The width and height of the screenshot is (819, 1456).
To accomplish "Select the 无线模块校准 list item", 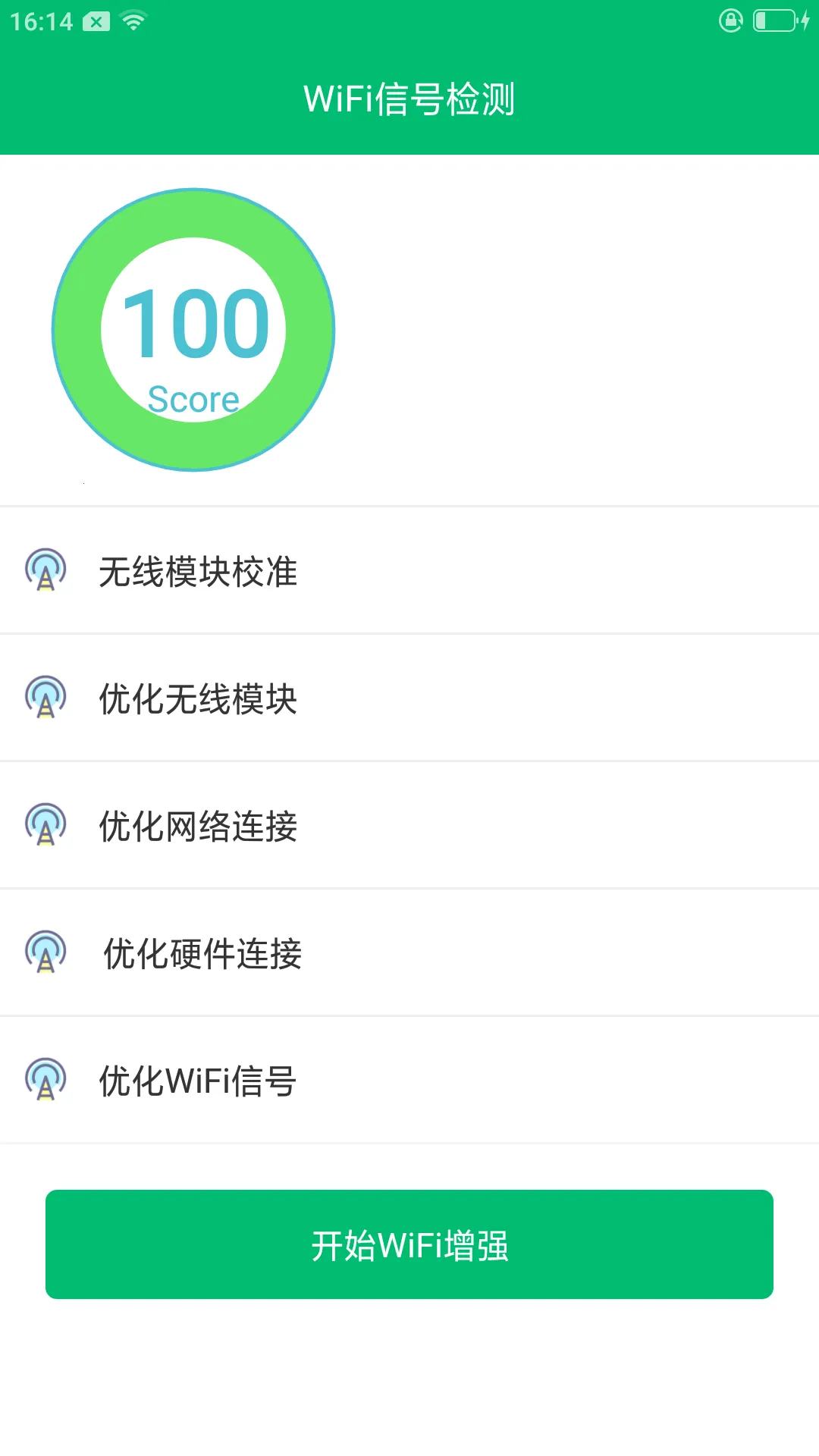I will (409, 573).
